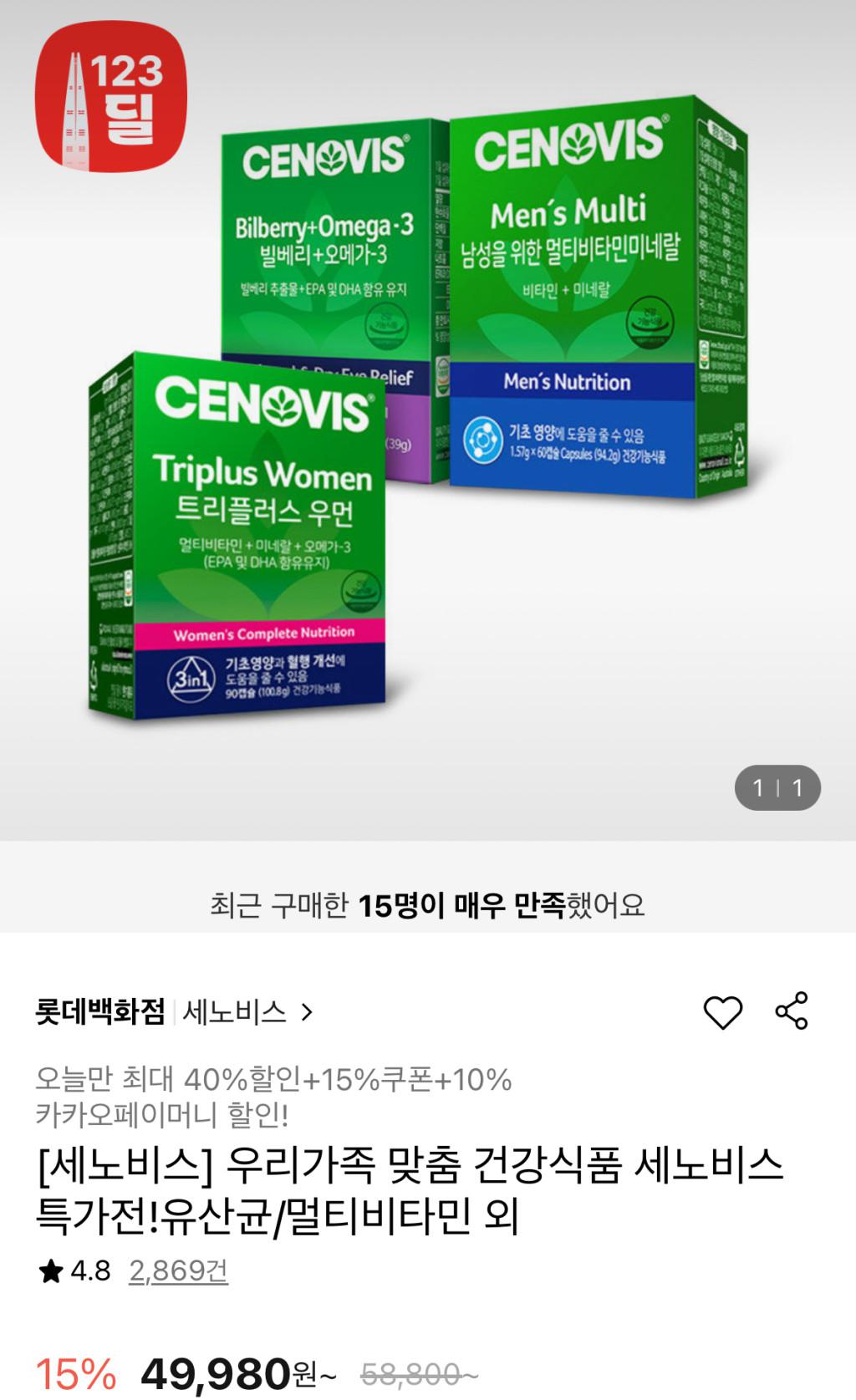Add product to wishlist with heart icon

(722, 1012)
